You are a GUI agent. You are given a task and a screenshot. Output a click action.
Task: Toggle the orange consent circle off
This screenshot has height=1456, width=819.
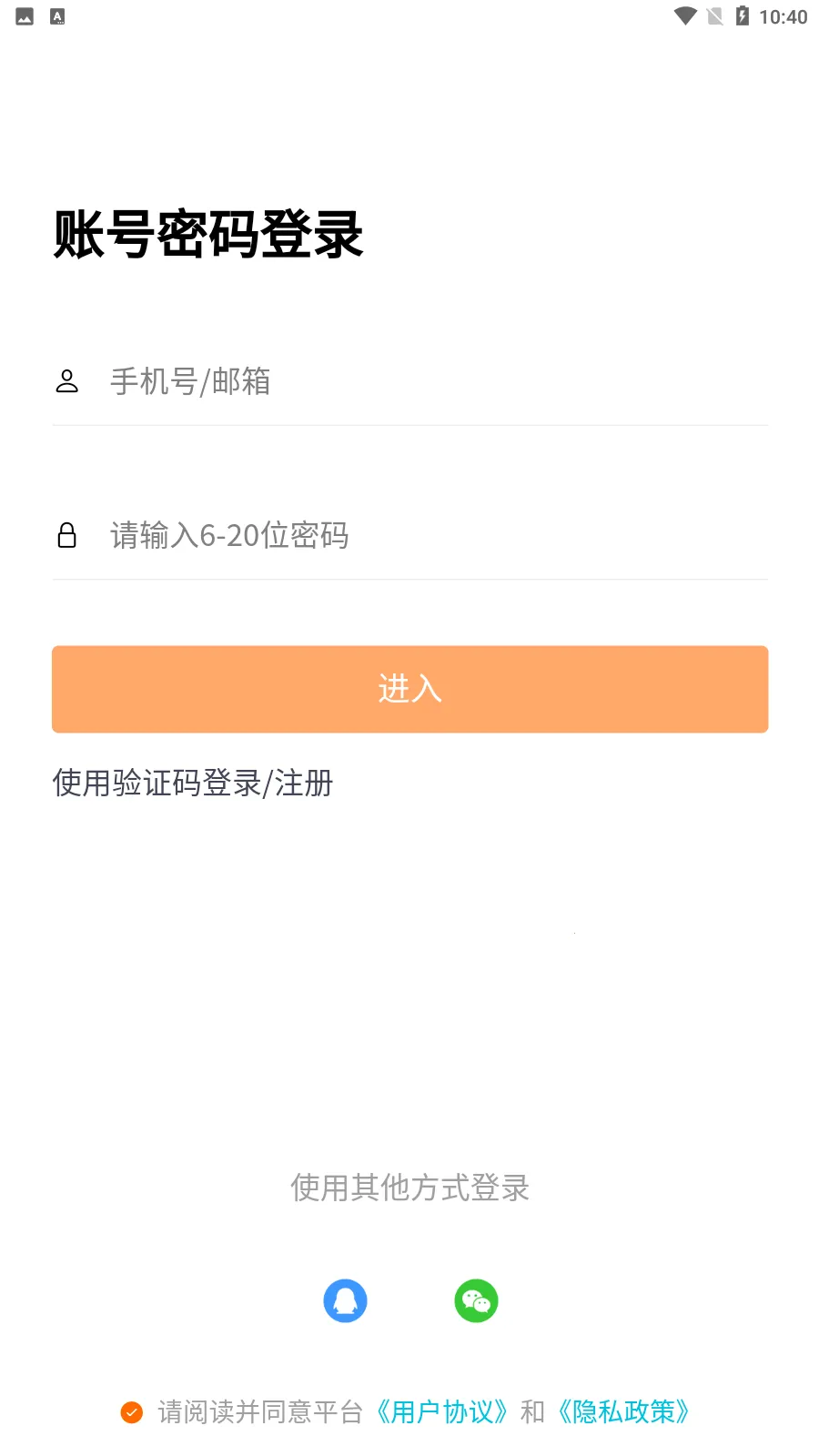(131, 1412)
